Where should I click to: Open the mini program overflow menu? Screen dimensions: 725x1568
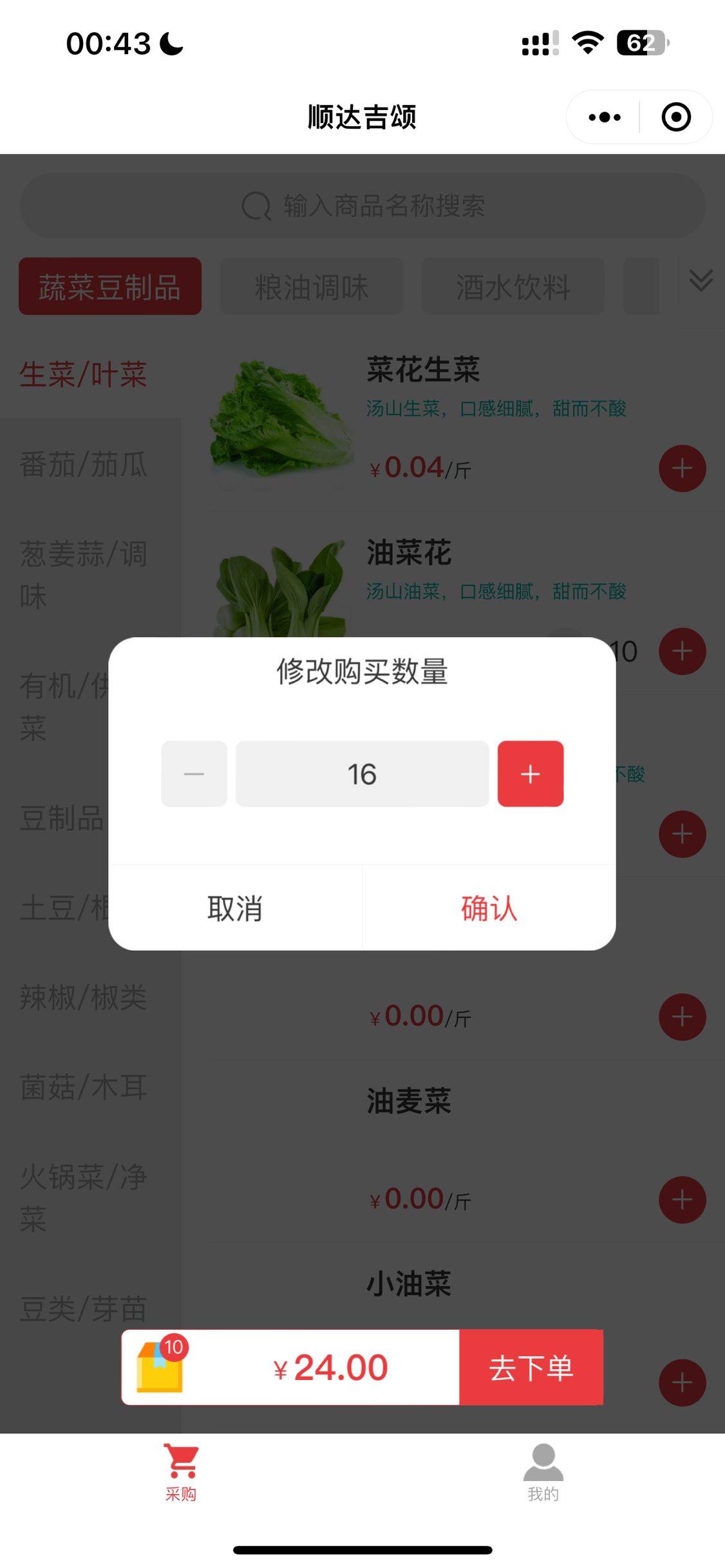605,117
